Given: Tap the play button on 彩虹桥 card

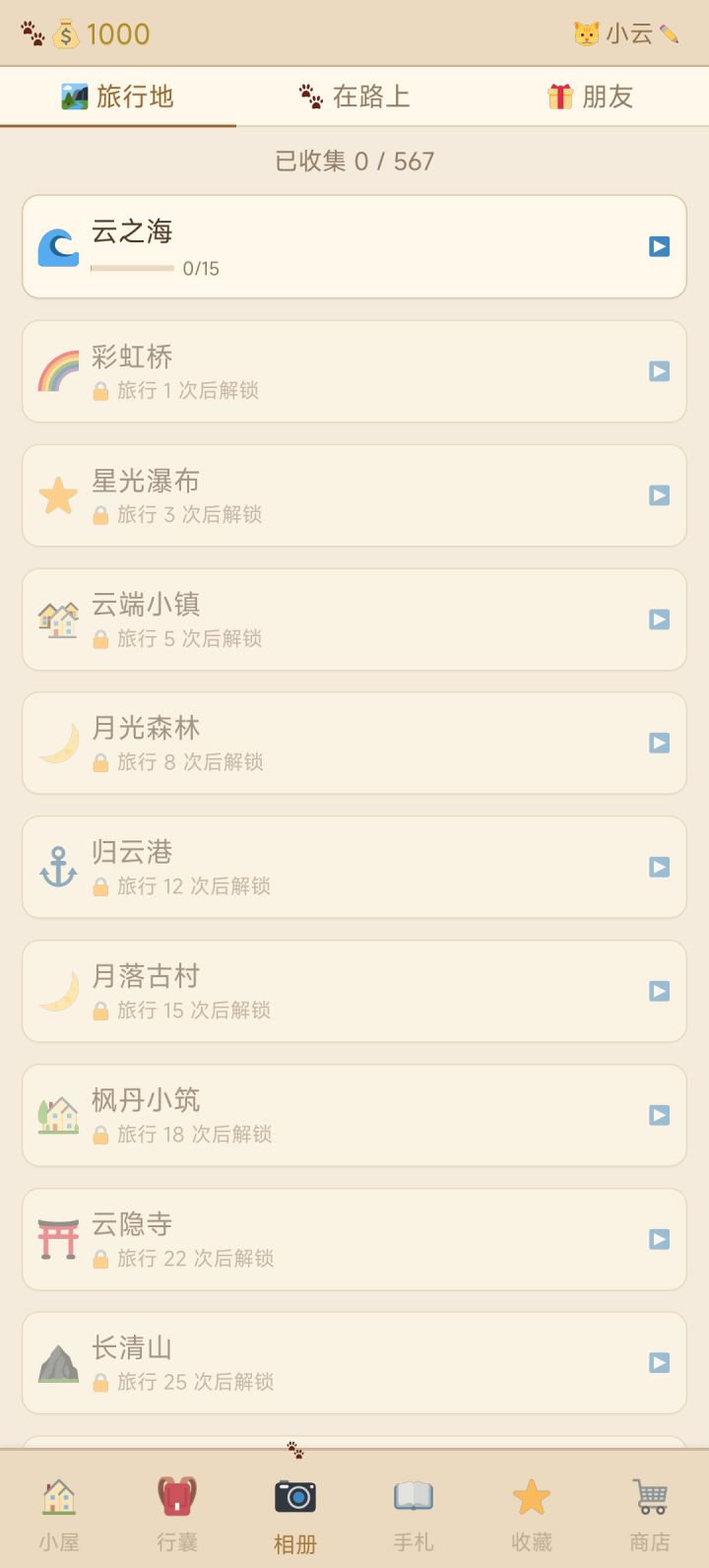Looking at the screenshot, I should [x=658, y=371].
